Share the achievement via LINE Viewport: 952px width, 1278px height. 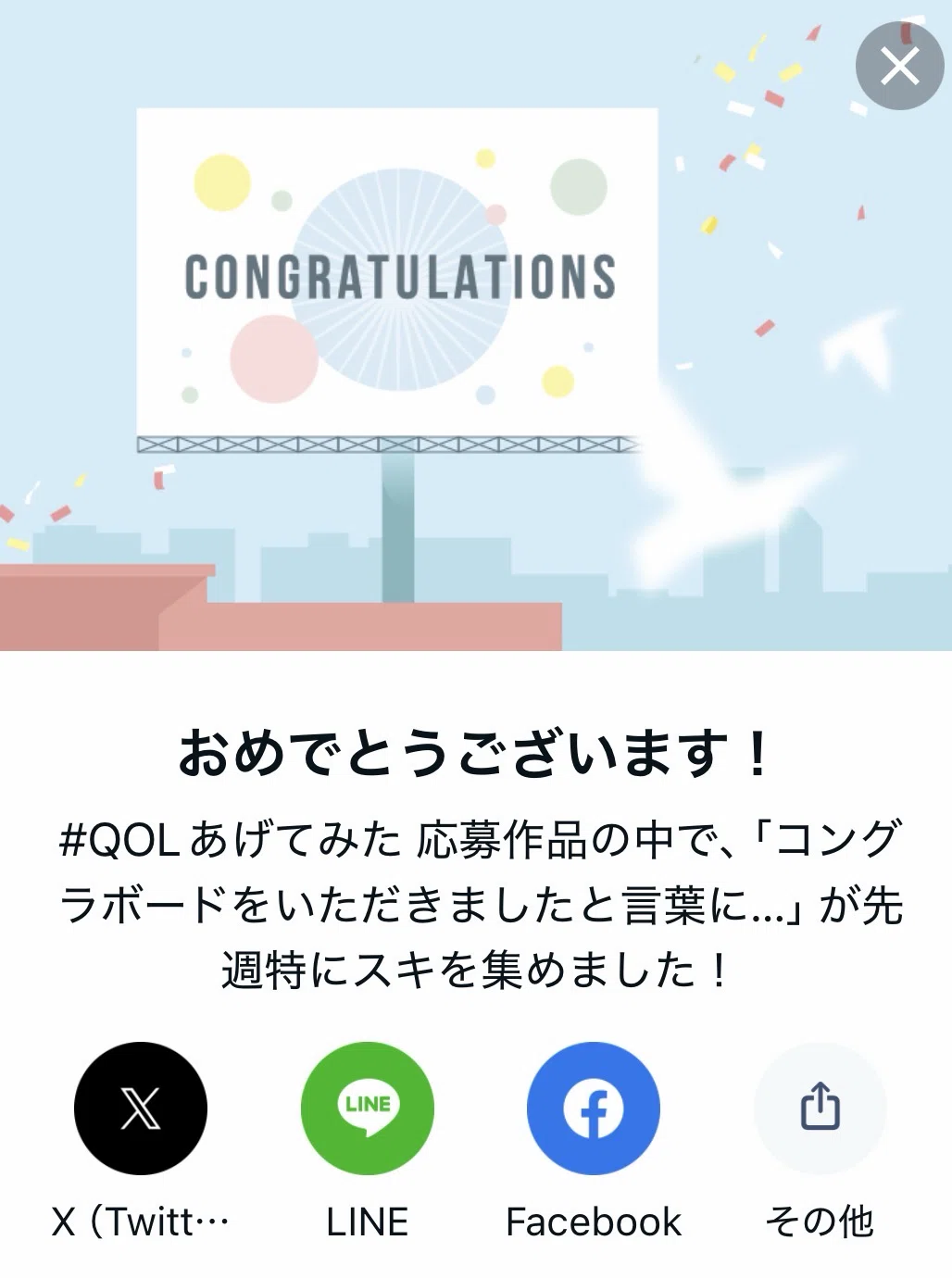[x=368, y=1109]
